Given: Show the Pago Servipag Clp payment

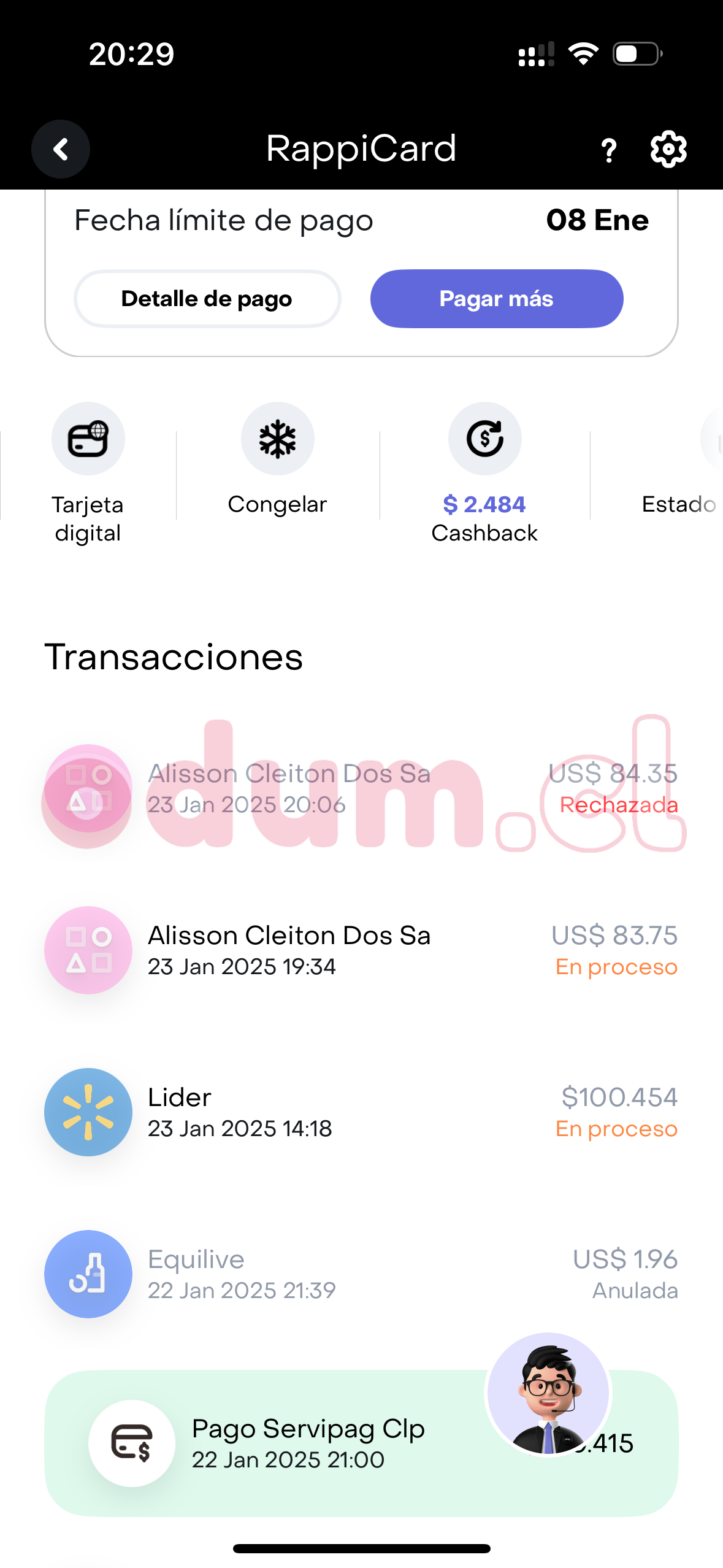Looking at the screenshot, I should coord(307,1443).
